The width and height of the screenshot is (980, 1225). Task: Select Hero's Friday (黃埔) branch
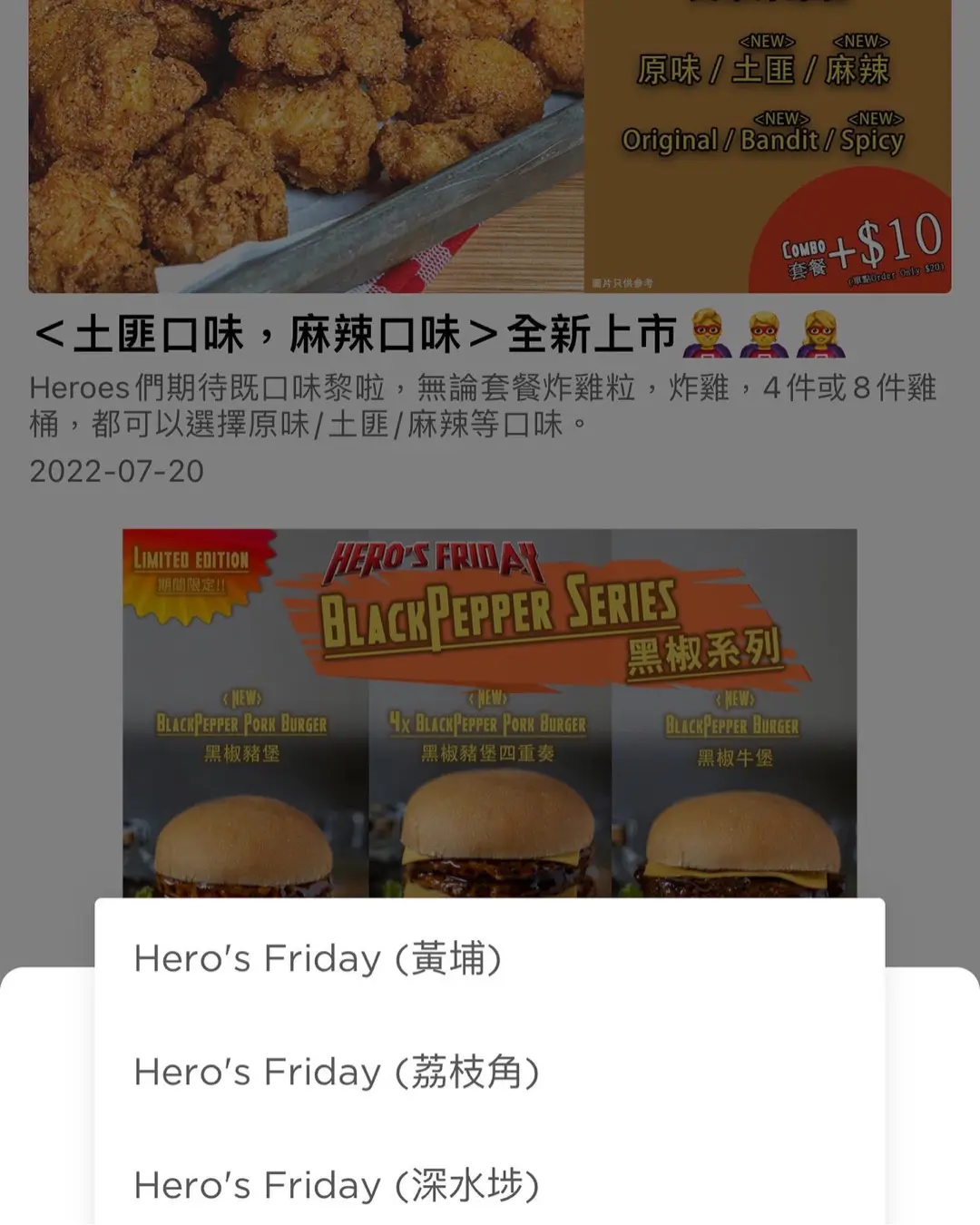pos(318,958)
